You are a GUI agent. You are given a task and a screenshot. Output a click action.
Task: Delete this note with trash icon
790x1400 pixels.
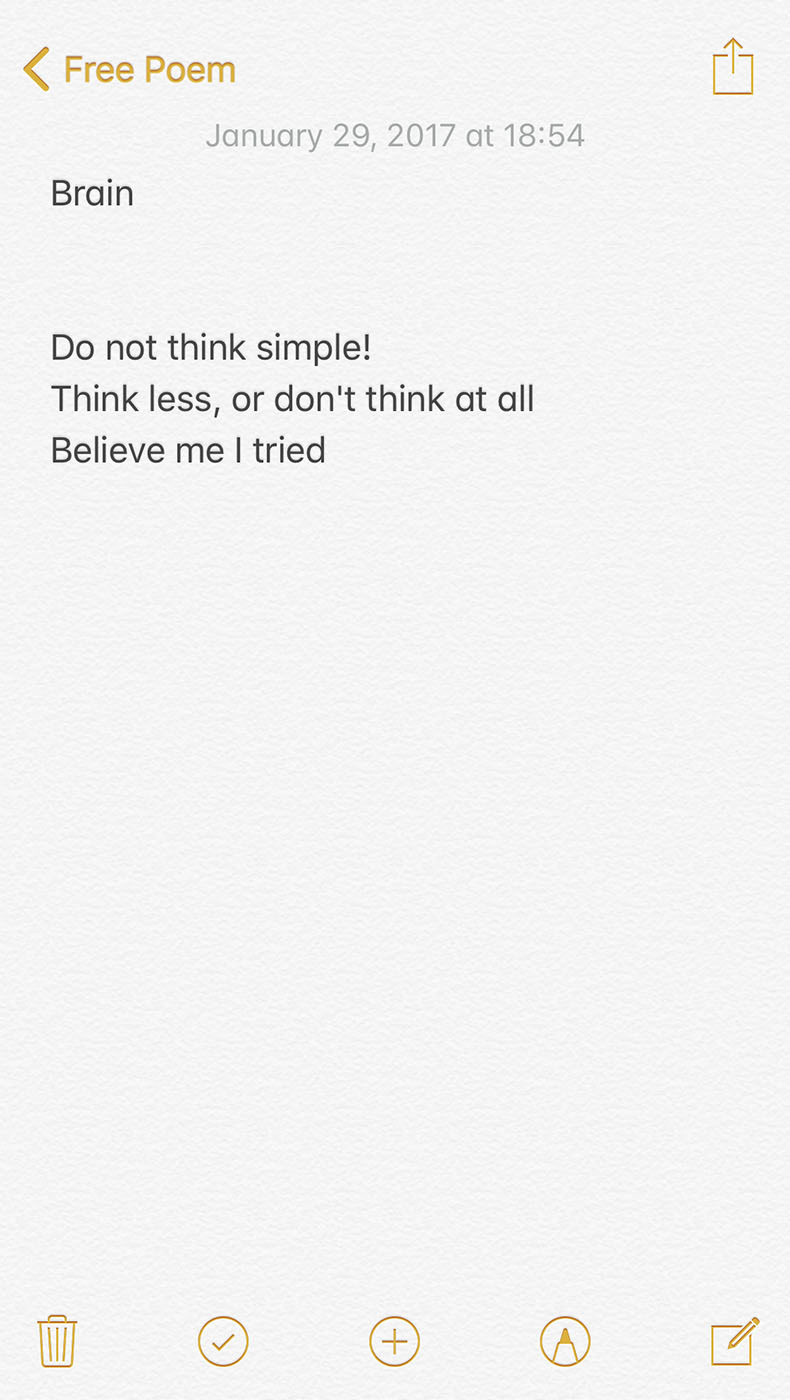point(57,1341)
